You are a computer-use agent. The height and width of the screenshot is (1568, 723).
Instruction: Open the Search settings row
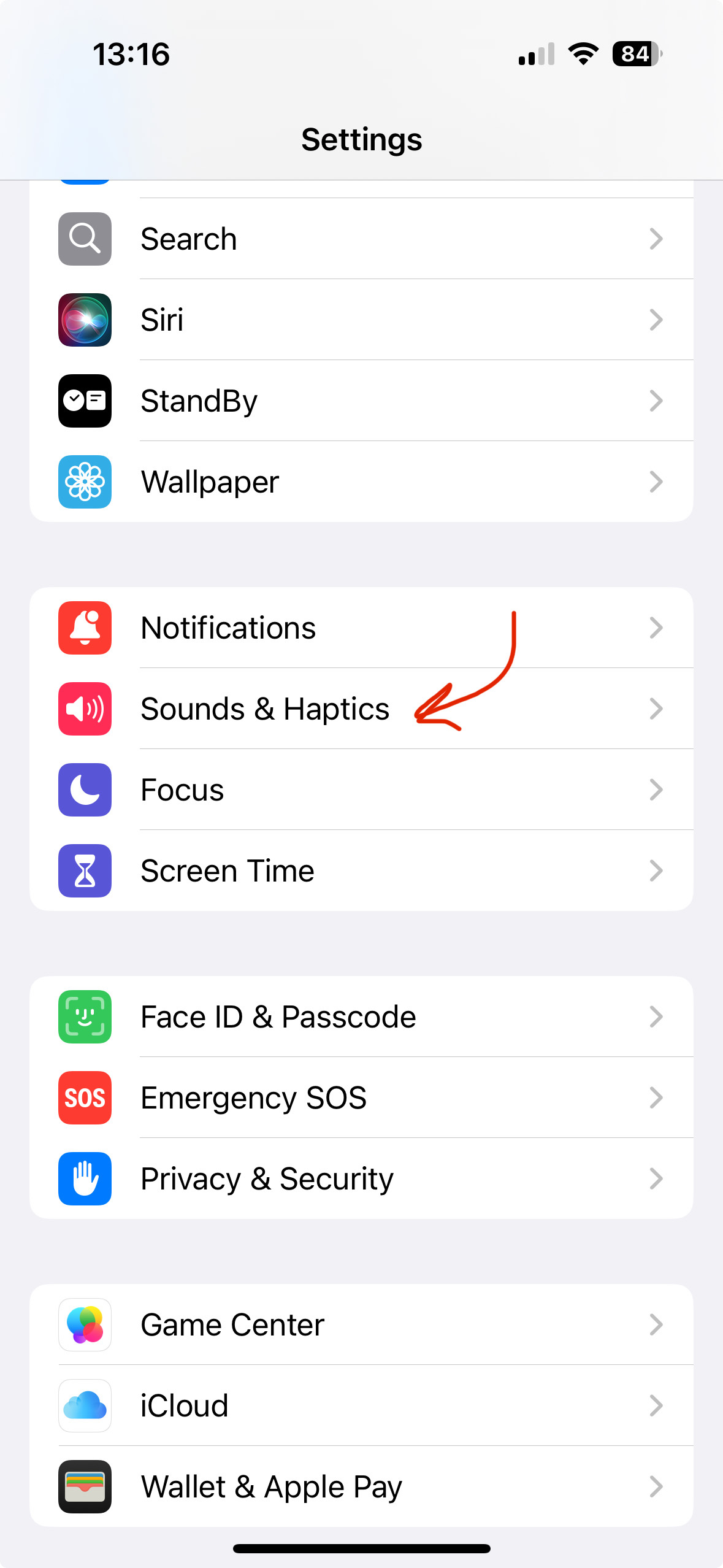click(x=361, y=239)
